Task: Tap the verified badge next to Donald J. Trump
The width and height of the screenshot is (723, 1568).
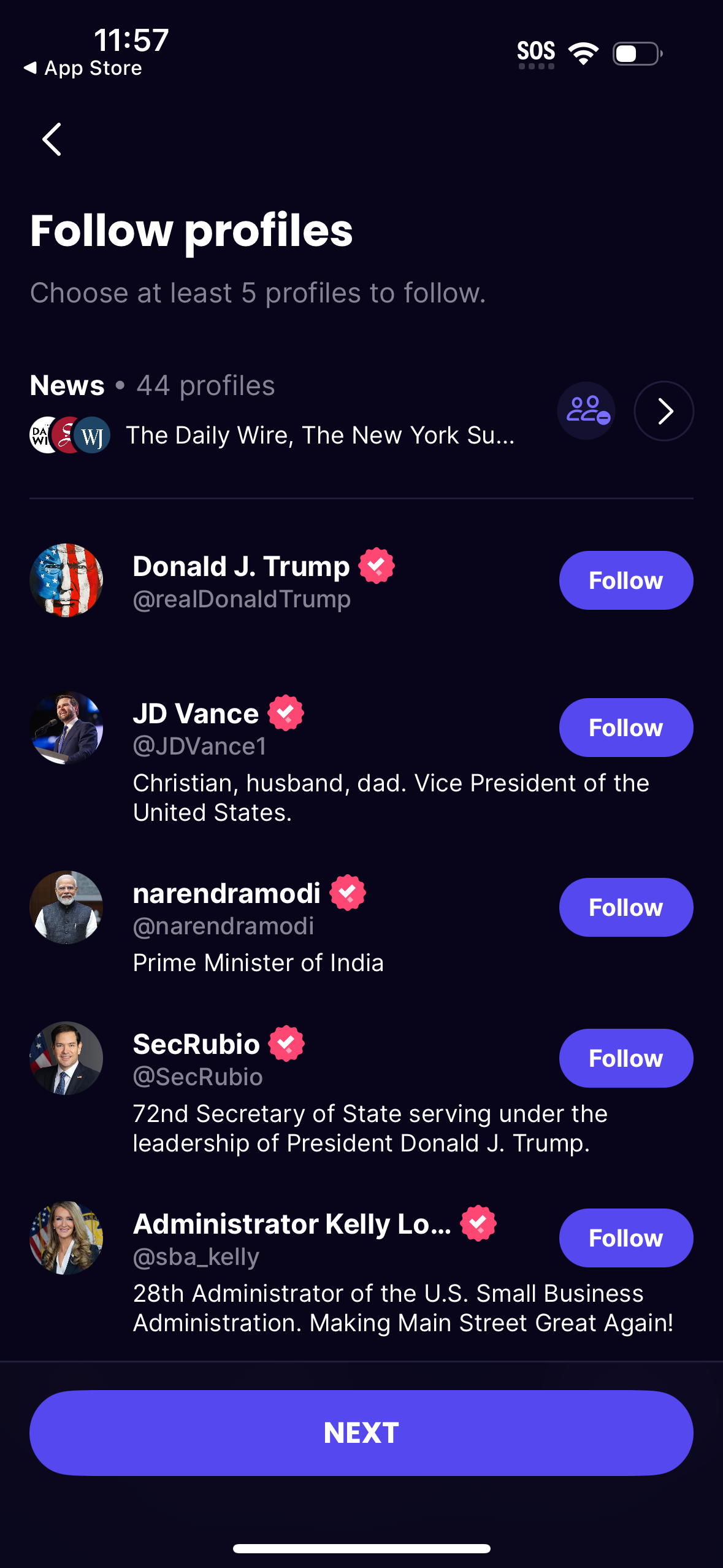Action: tap(377, 565)
